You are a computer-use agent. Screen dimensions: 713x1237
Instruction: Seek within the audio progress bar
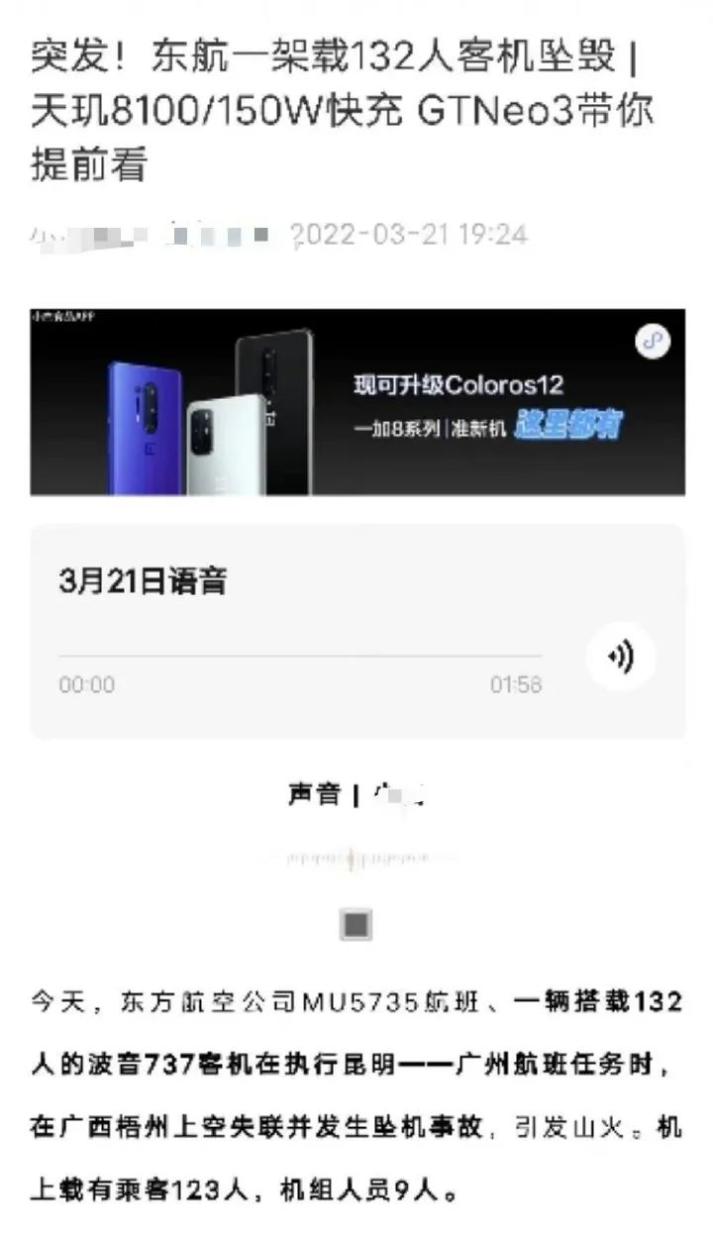coord(300,657)
